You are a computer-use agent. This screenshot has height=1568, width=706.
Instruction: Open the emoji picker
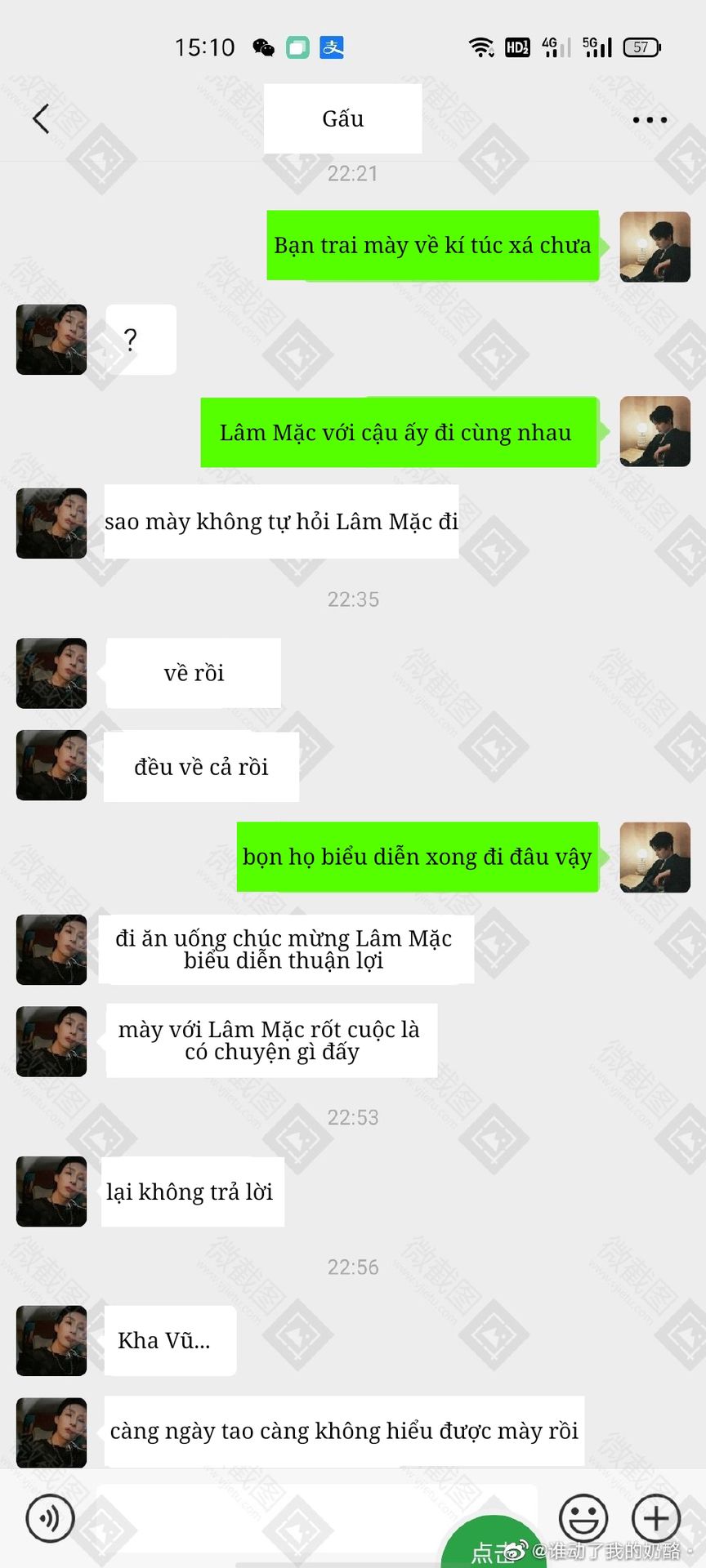(583, 1518)
